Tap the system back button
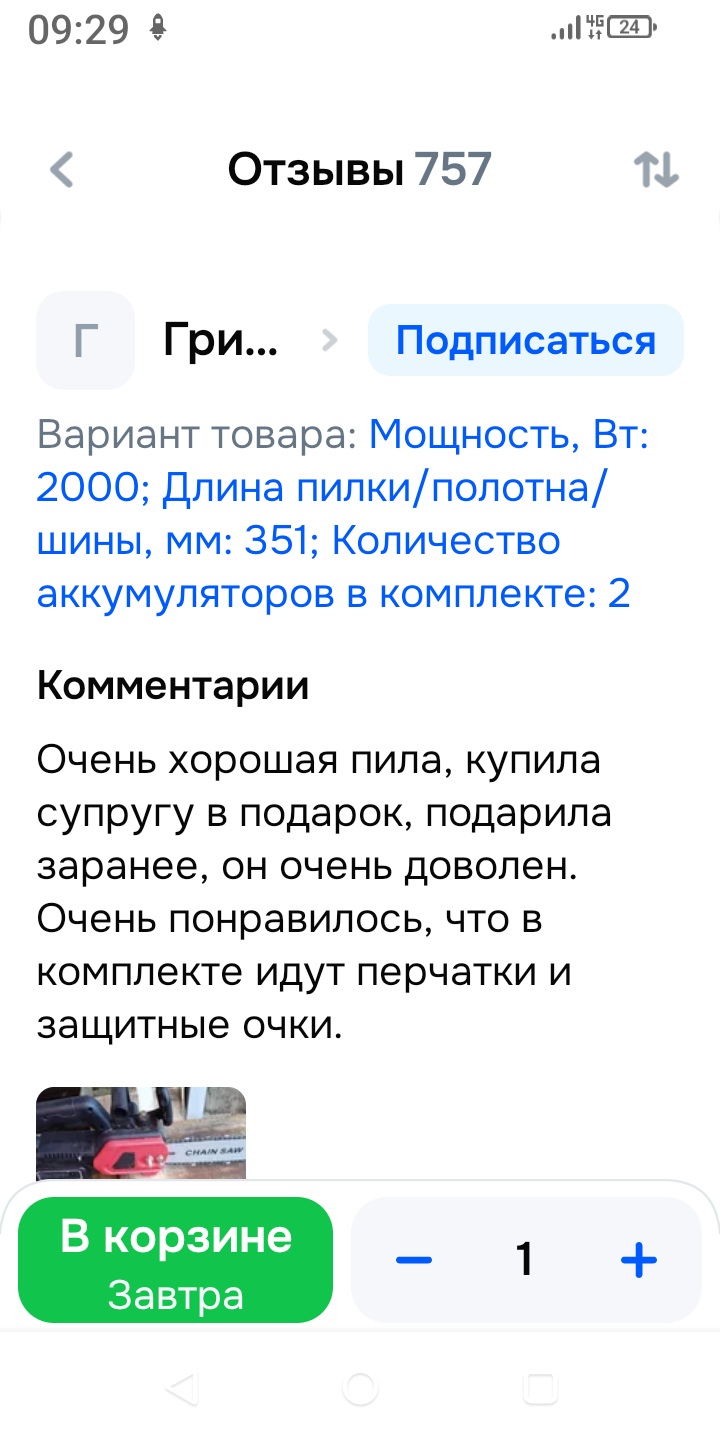Screen dimensions: 720x1440 tap(181, 1388)
